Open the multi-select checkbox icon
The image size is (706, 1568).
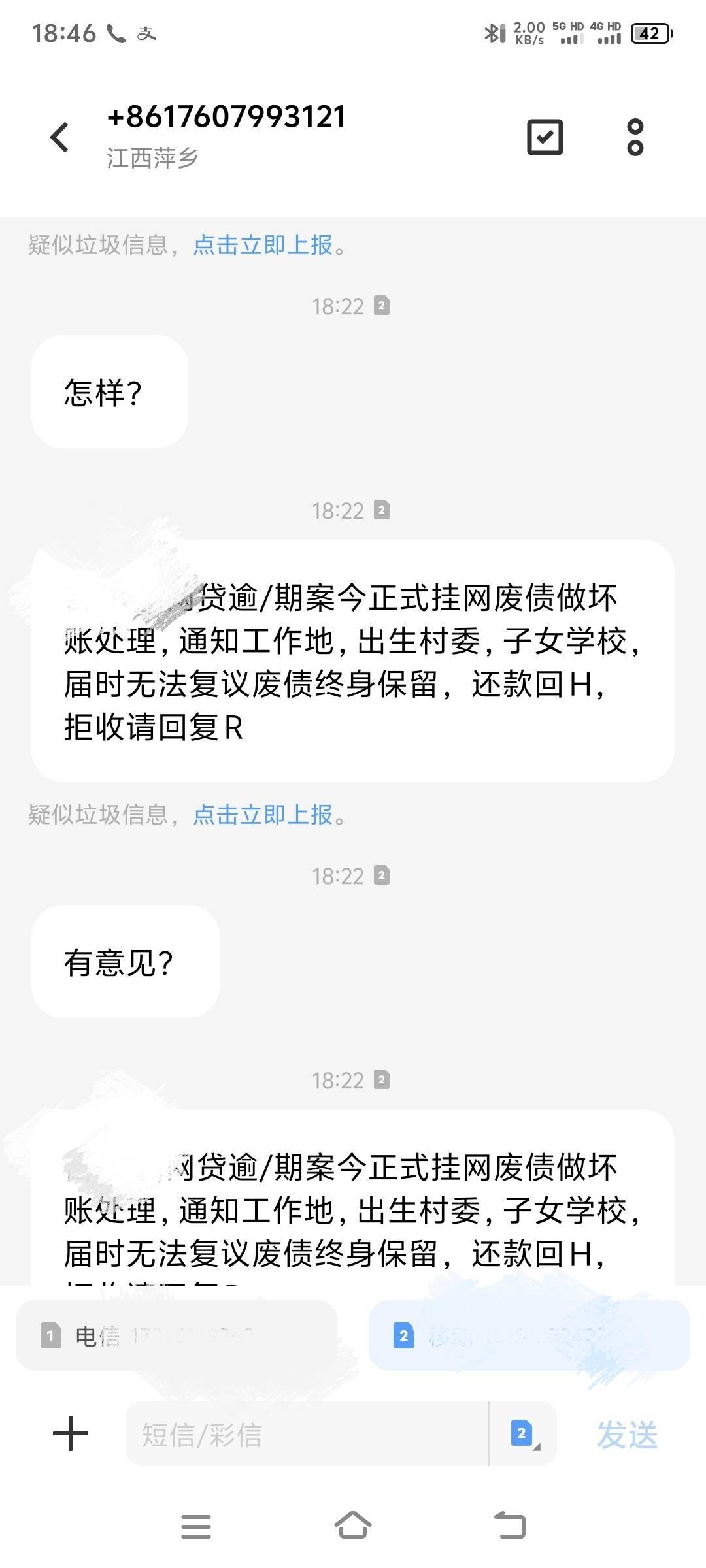point(545,137)
